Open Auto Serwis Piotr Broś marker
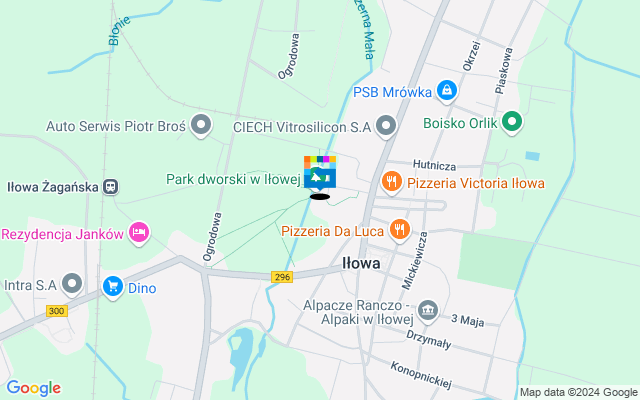 pyautogui.click(x=202, y=126)
